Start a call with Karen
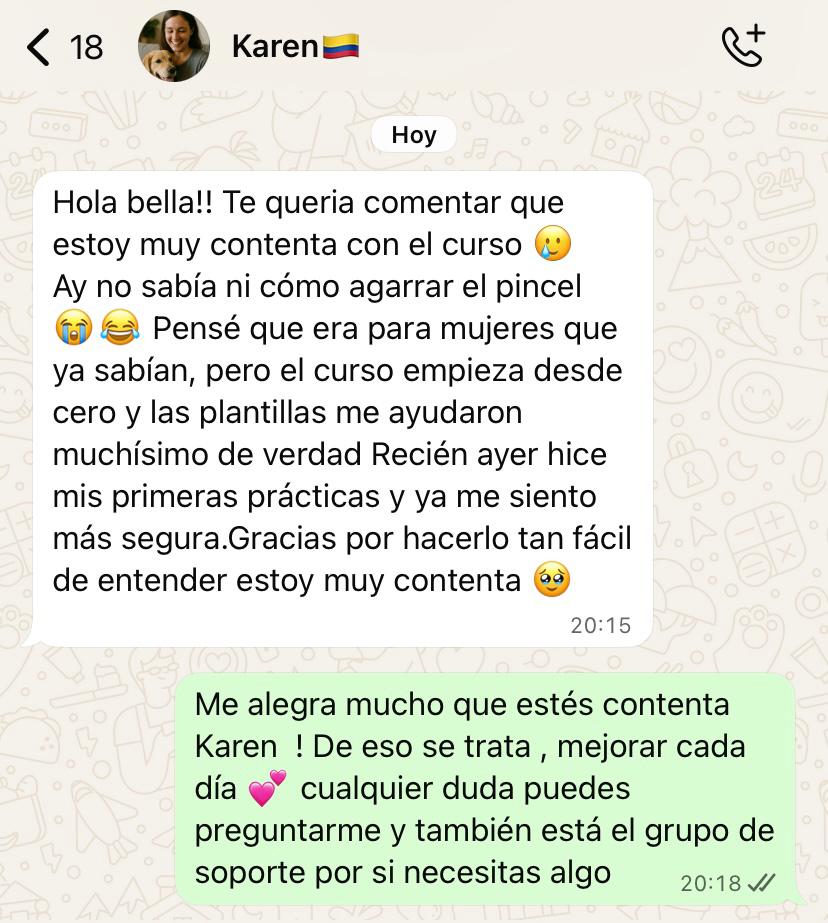The image size is (828, 923). click(x=743, y=46)
